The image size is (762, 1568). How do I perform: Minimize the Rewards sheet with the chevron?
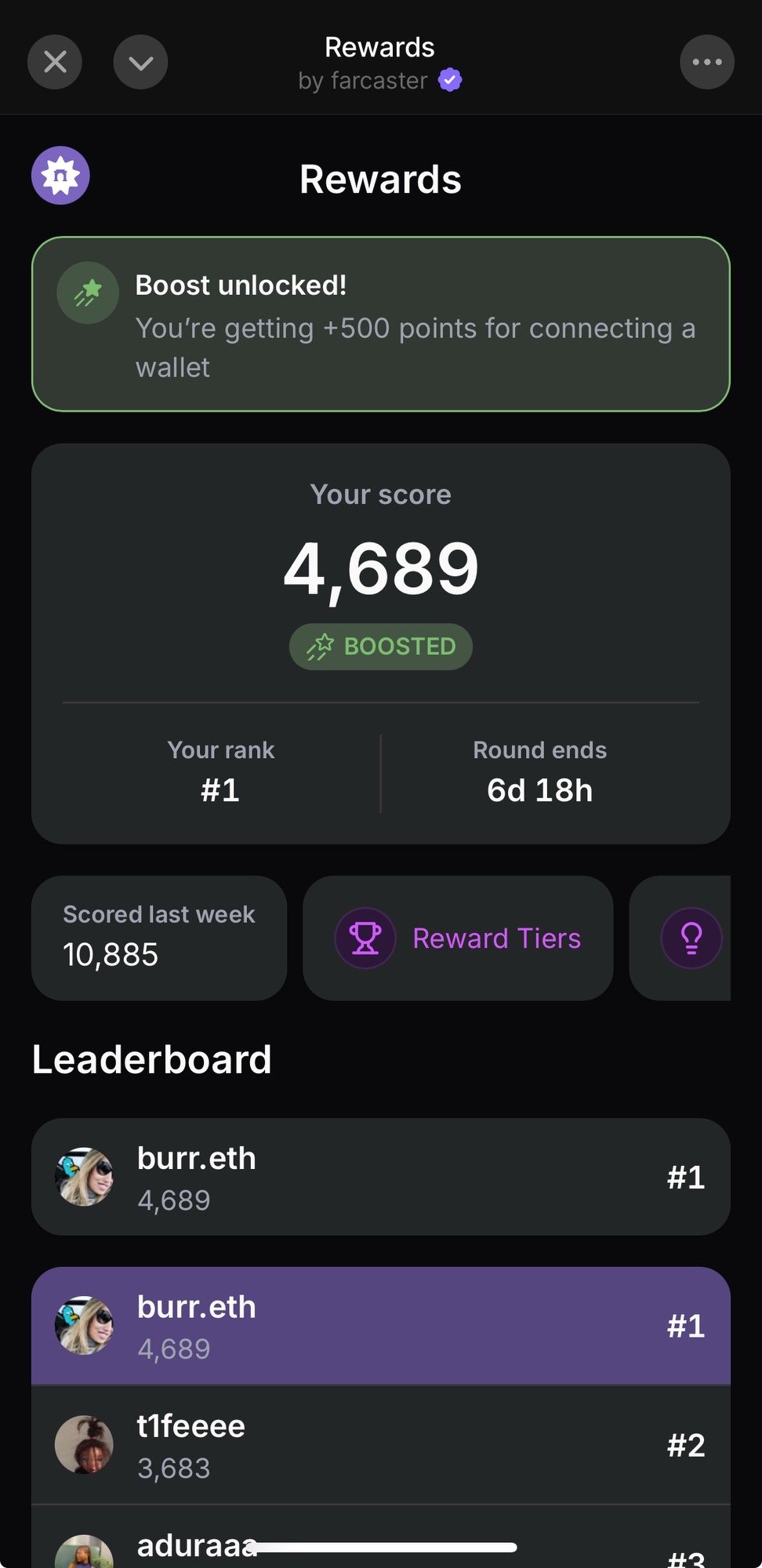click(x=140, y=62)
